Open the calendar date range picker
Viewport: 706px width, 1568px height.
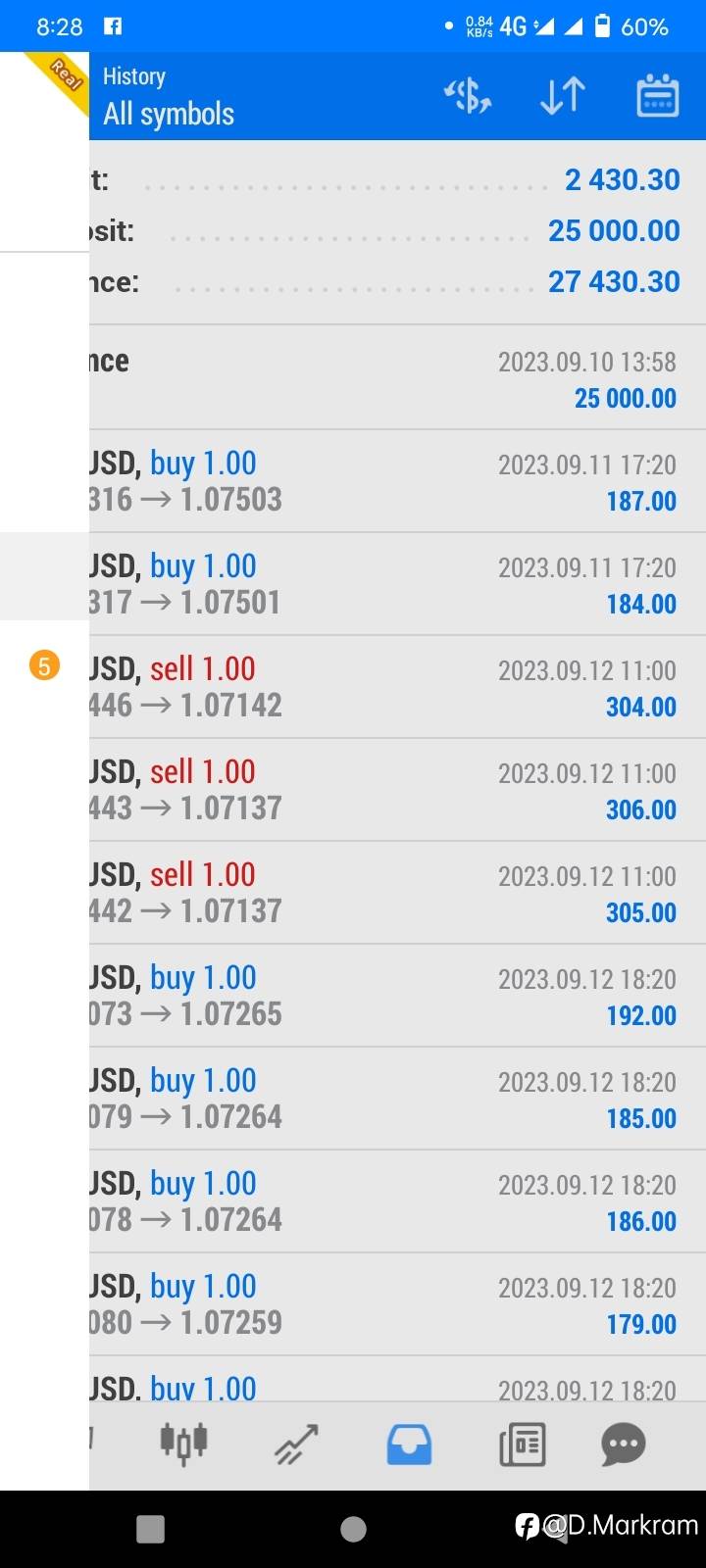tap(657, 96)
